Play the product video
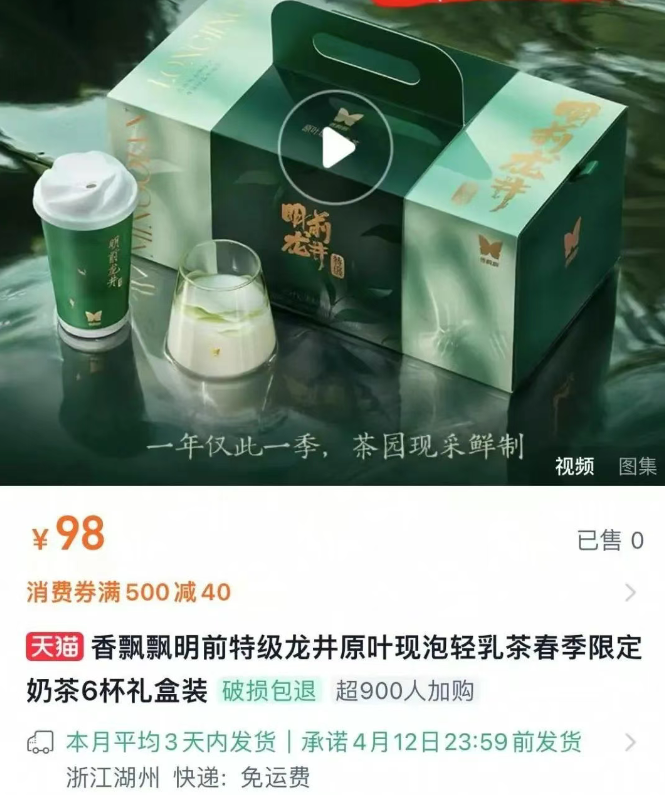 click(335, 148)
